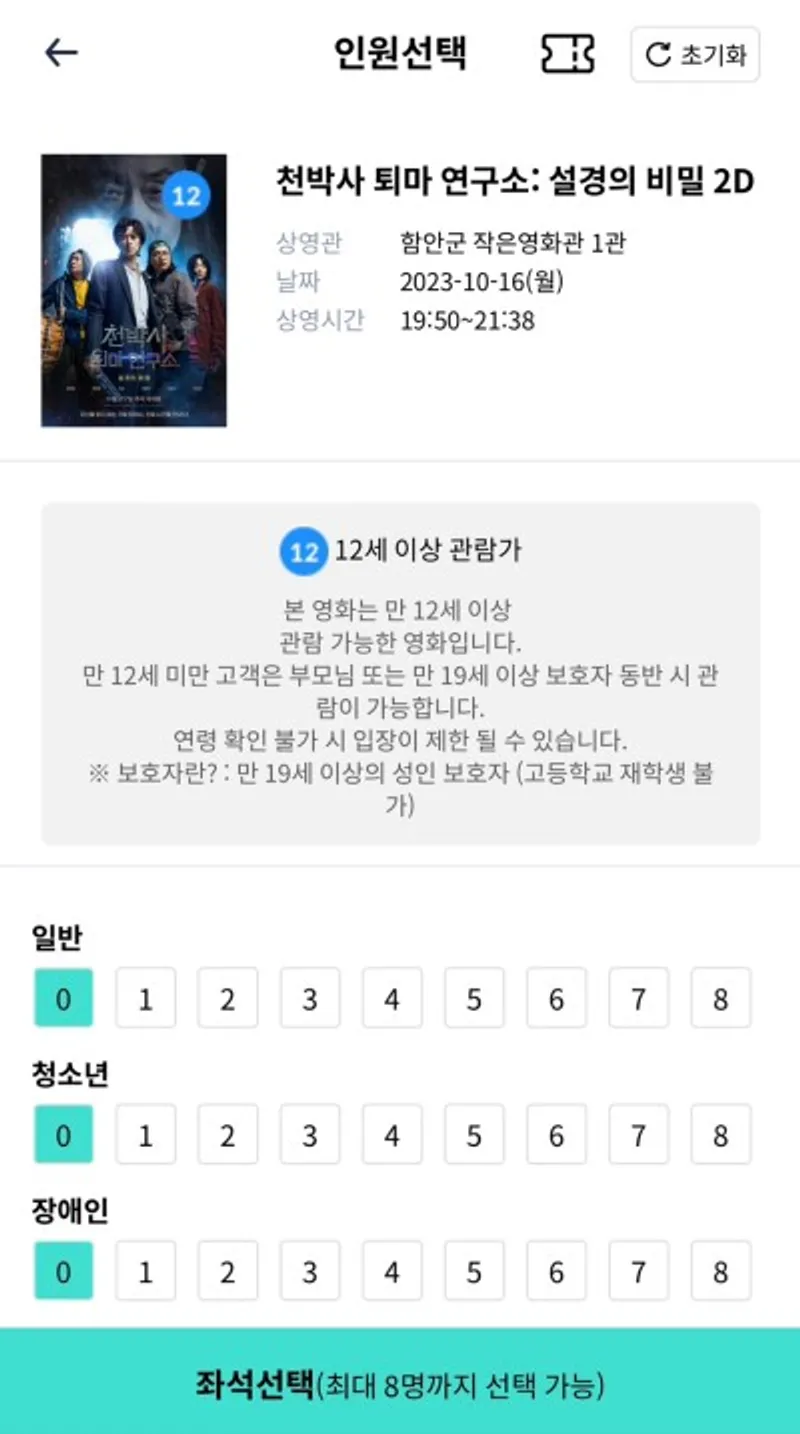Choose 1 in the 일반 row
The width and height of the screenshot is (800, 1434).
146,998
